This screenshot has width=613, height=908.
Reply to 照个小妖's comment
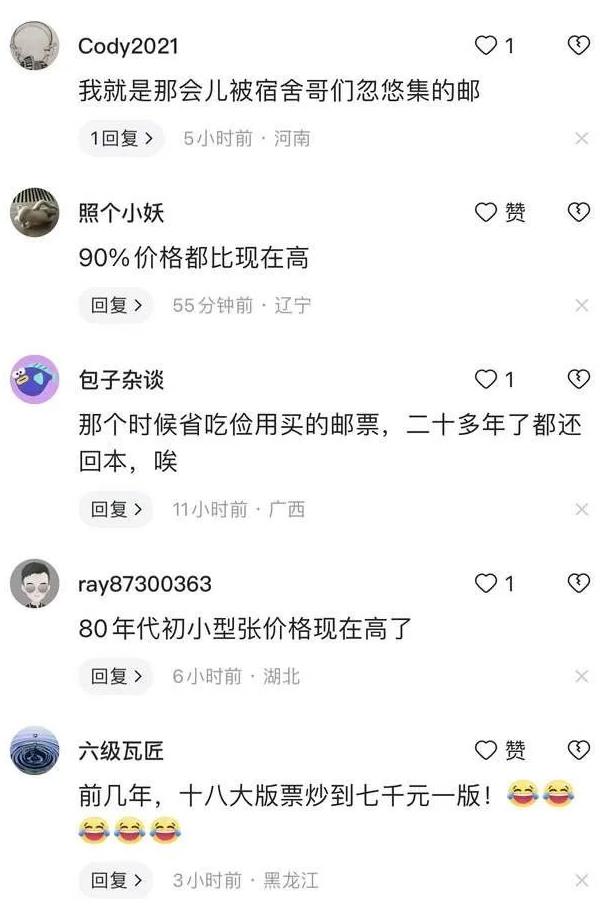(115, 305)
